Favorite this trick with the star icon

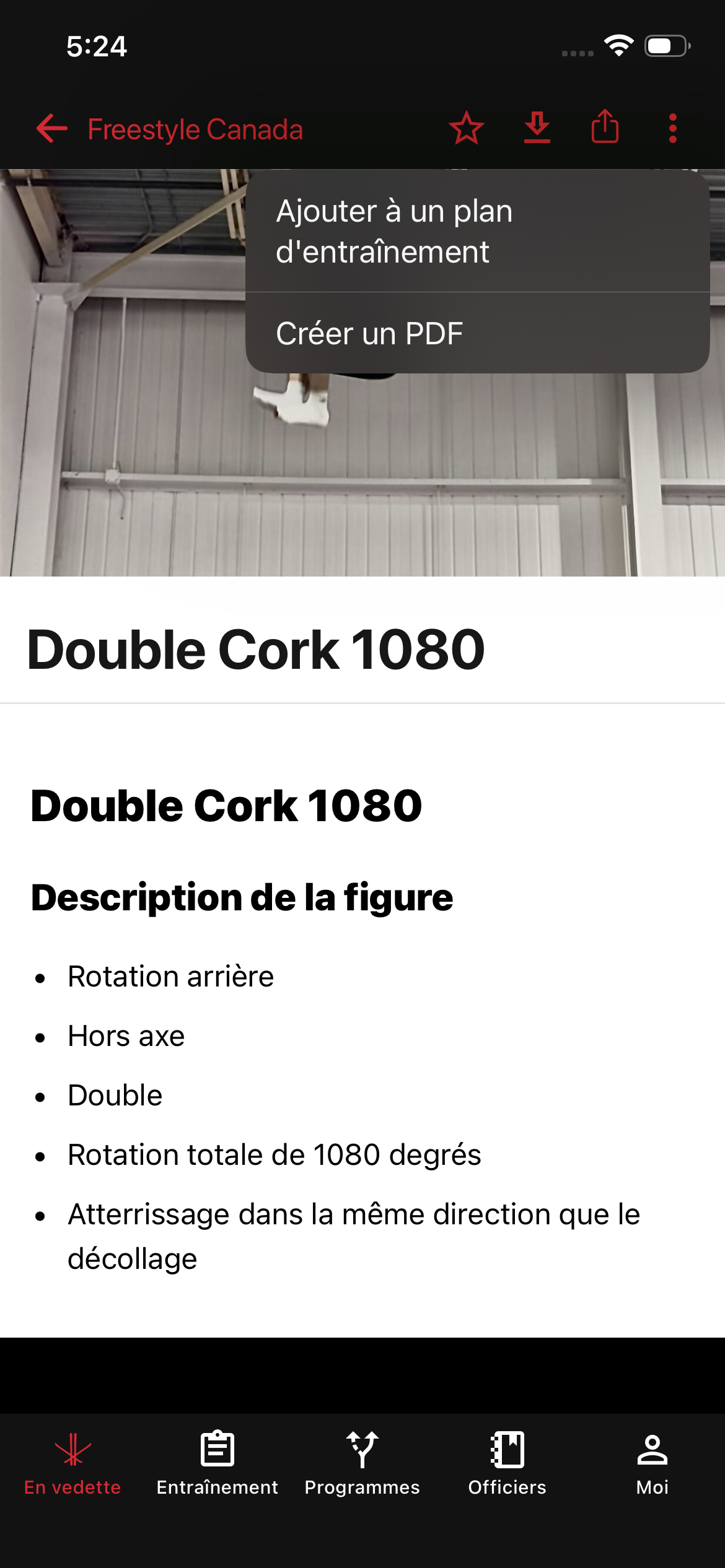(466, 128)
